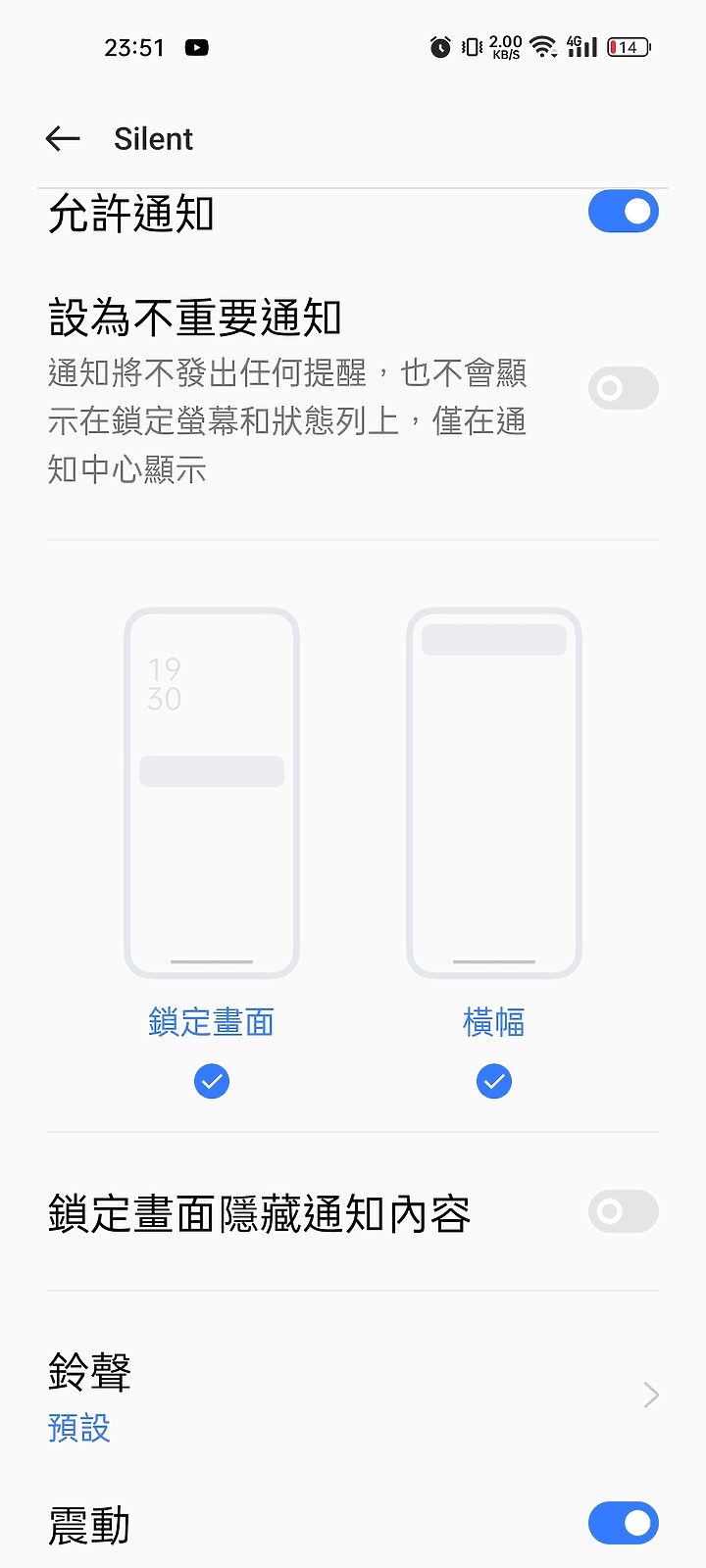The image size is (706, 1568).
Task: Enable 鎖定畫面隱藏通知內容 switch
Action: click(x=623, y=1212)
